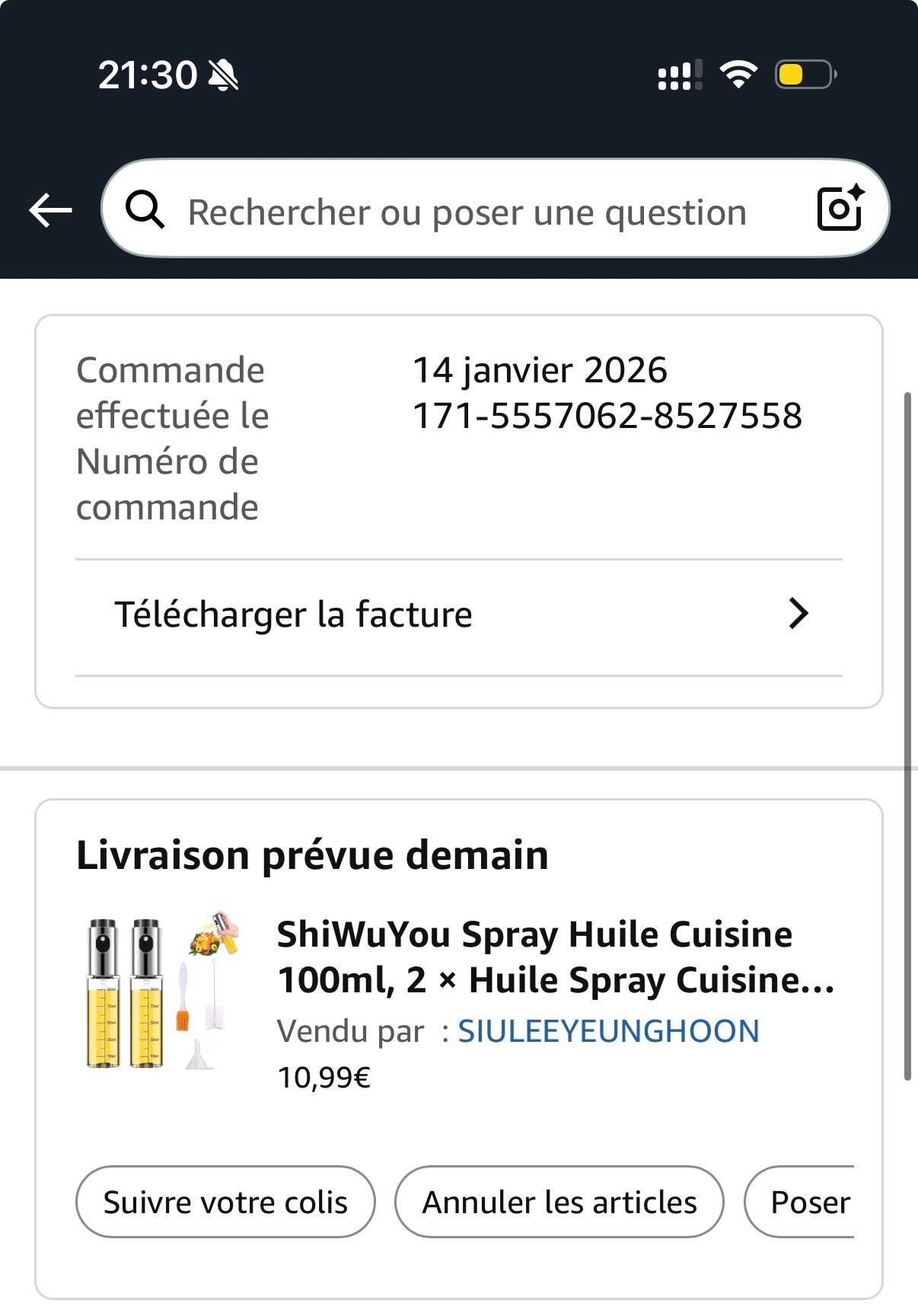This screenshot has height=1316, width=918.
Task: Tap 'Suivre votre colis'
Action: [x=225, y=1203]
